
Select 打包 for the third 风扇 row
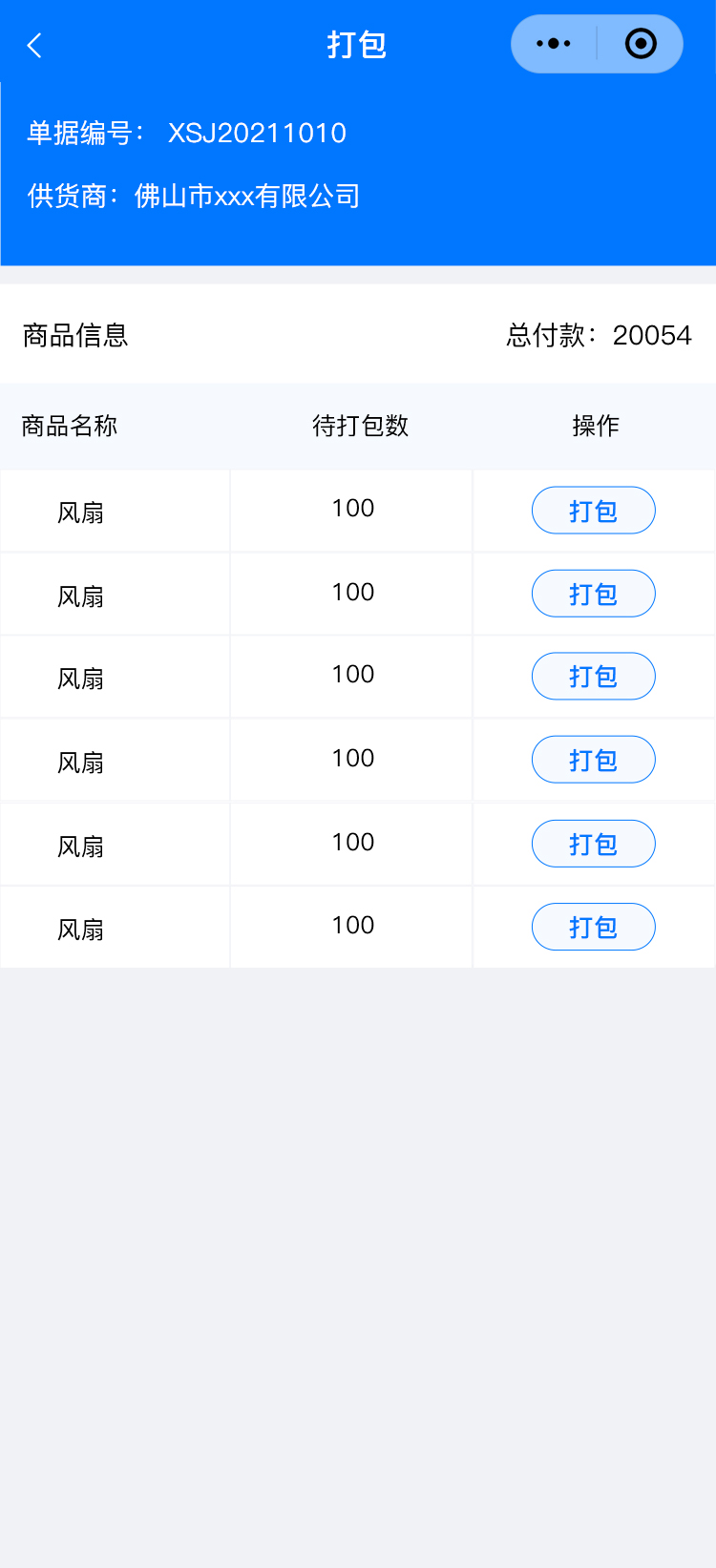coord(593,677)
